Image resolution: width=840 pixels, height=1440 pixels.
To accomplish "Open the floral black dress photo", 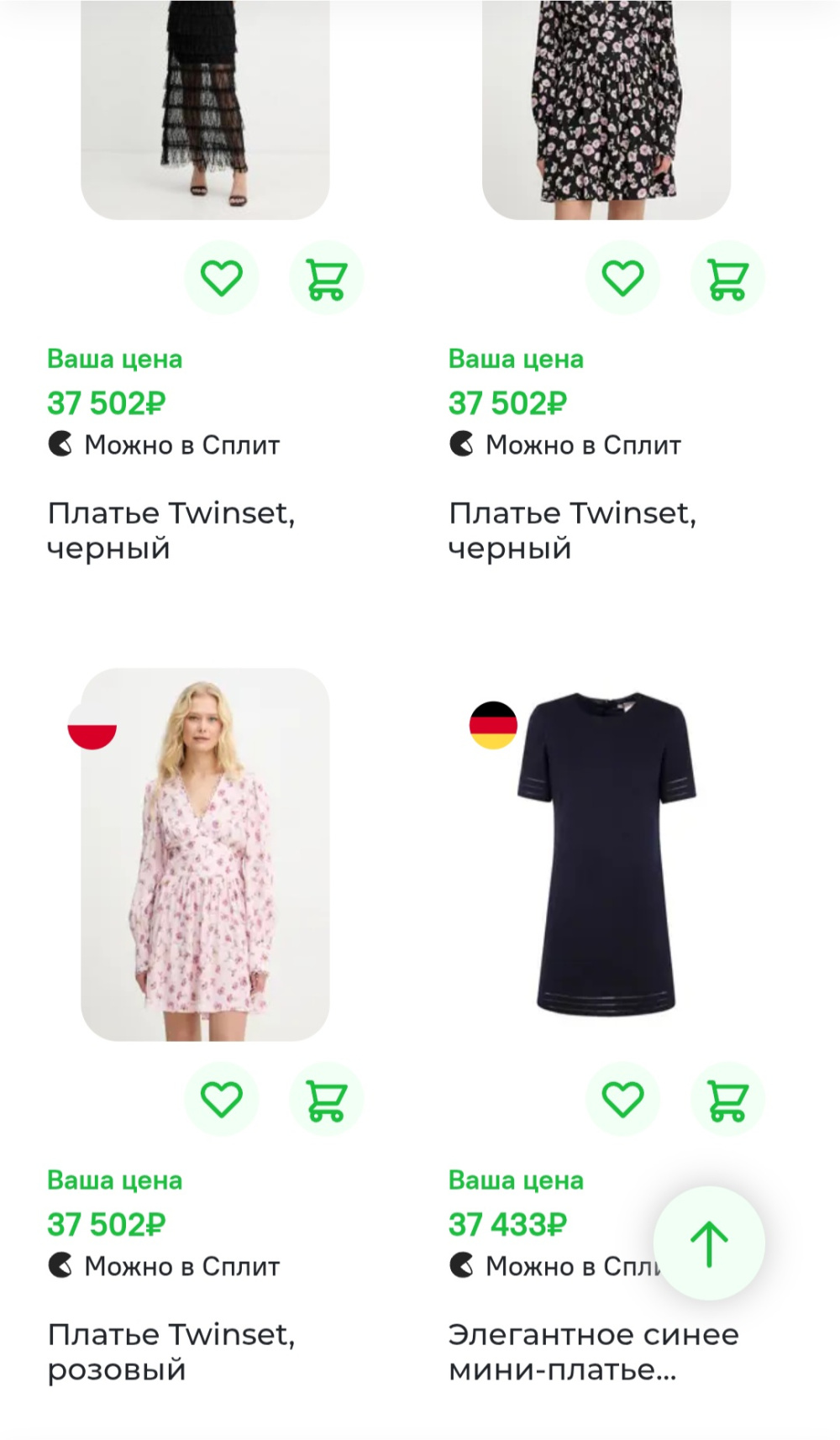I will (x=606, y=109).
